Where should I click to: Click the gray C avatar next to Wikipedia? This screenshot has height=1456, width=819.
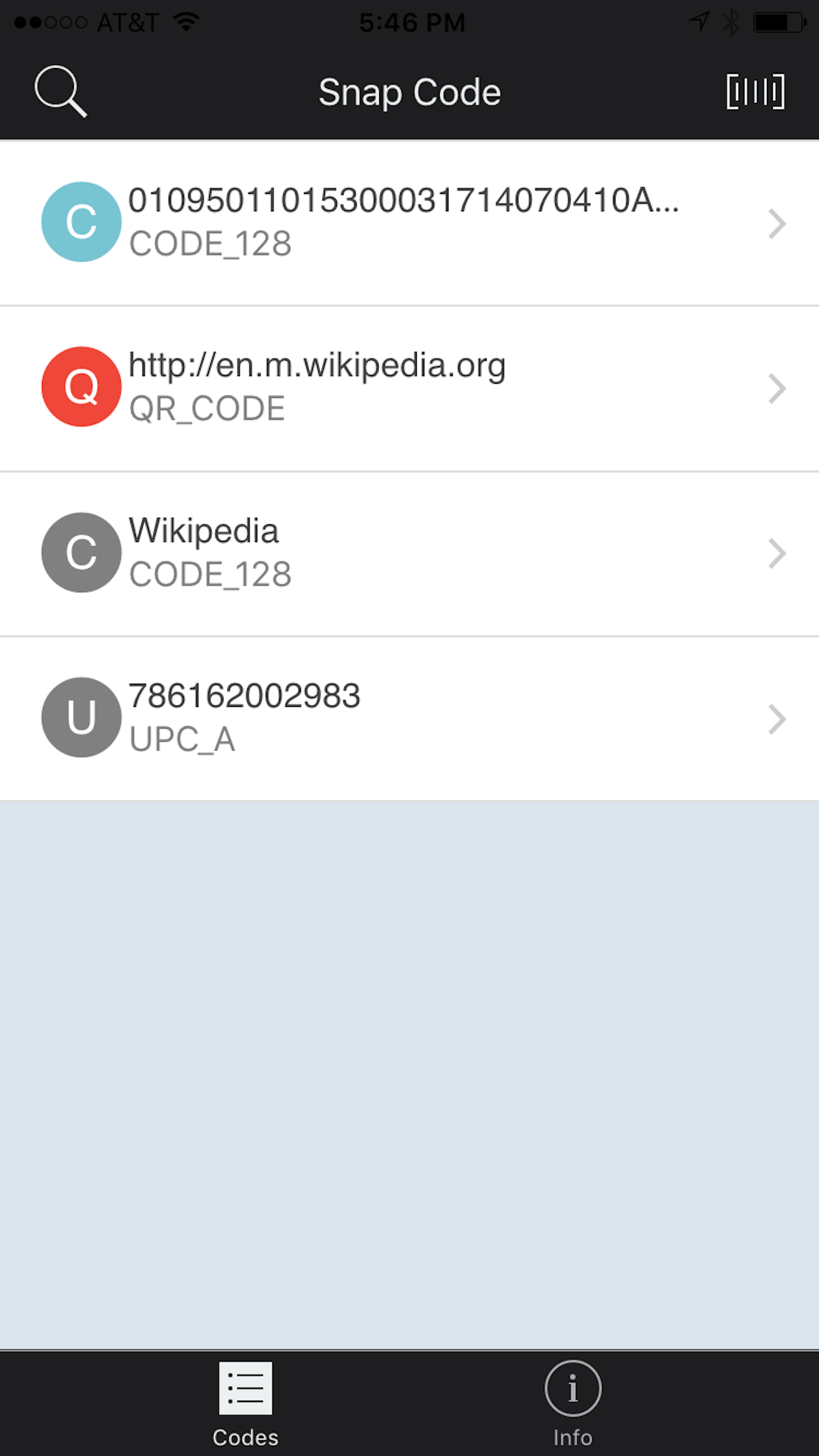80,553
